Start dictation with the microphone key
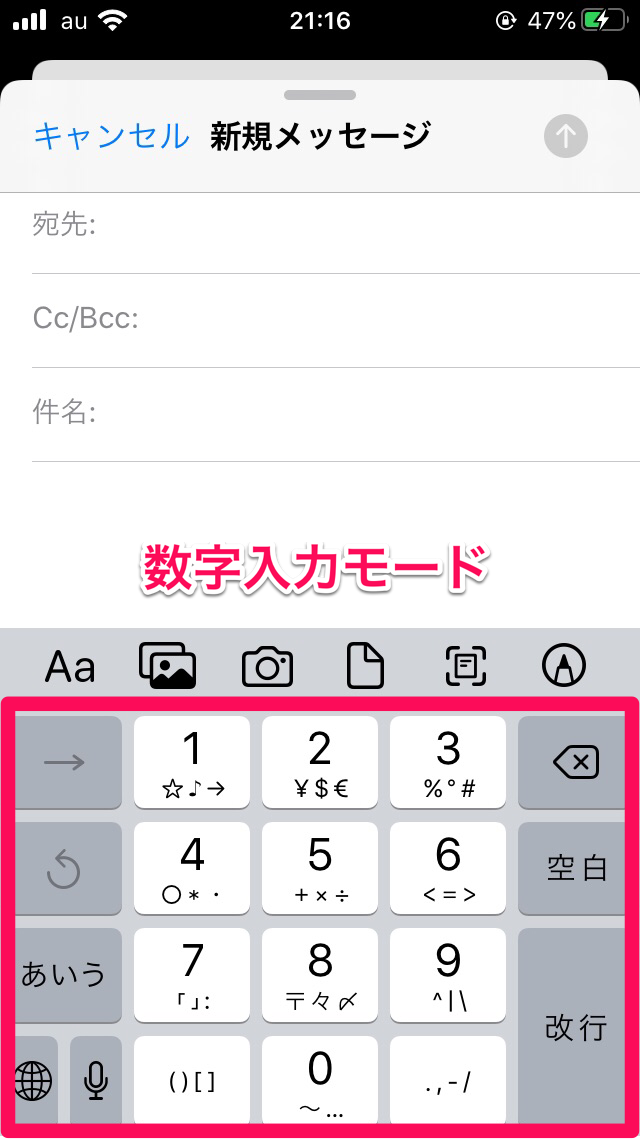Viewport: 640px width, 1139px height. [96, 1080]
